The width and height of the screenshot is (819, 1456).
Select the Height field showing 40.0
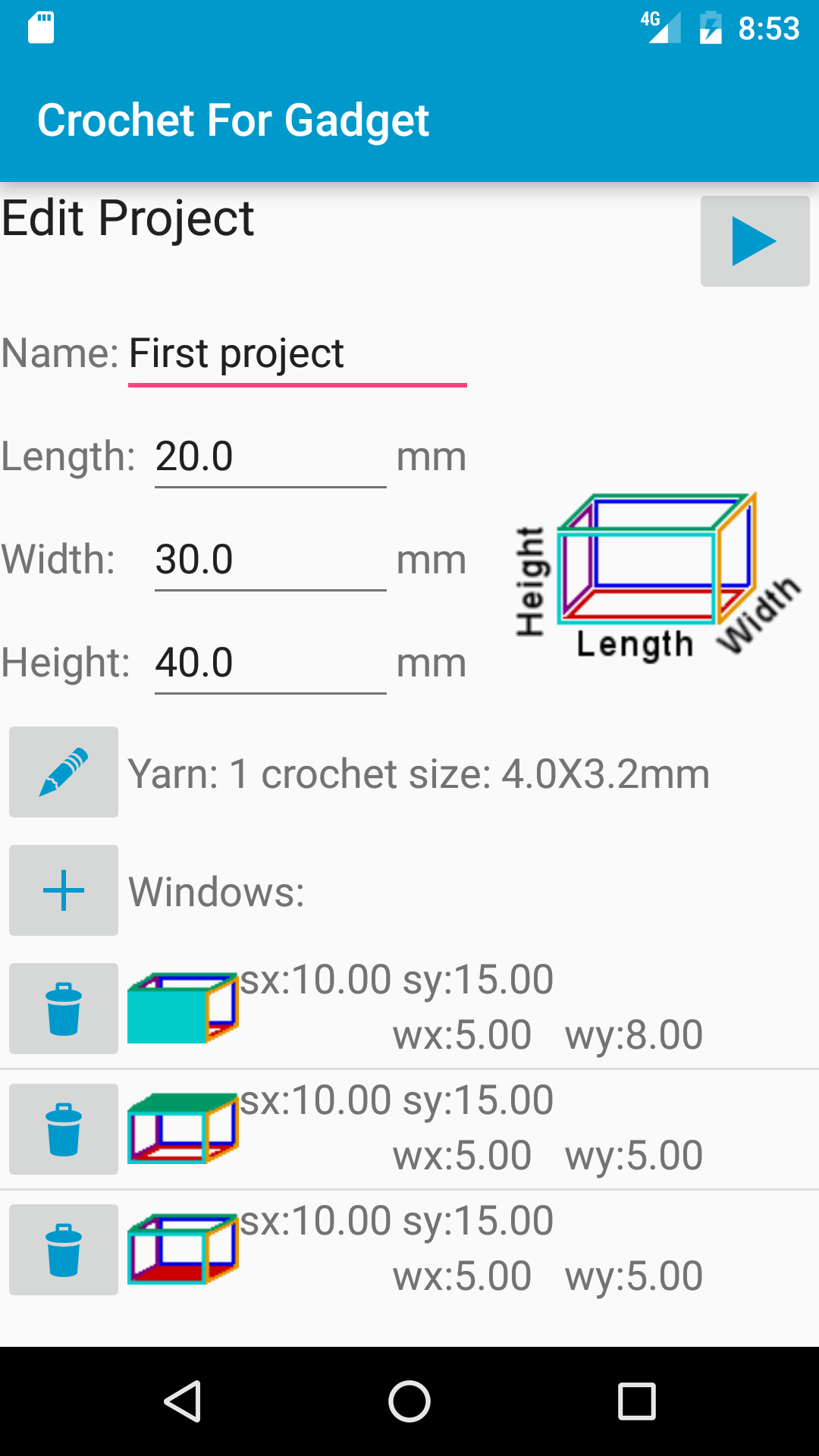coord(269,662)
